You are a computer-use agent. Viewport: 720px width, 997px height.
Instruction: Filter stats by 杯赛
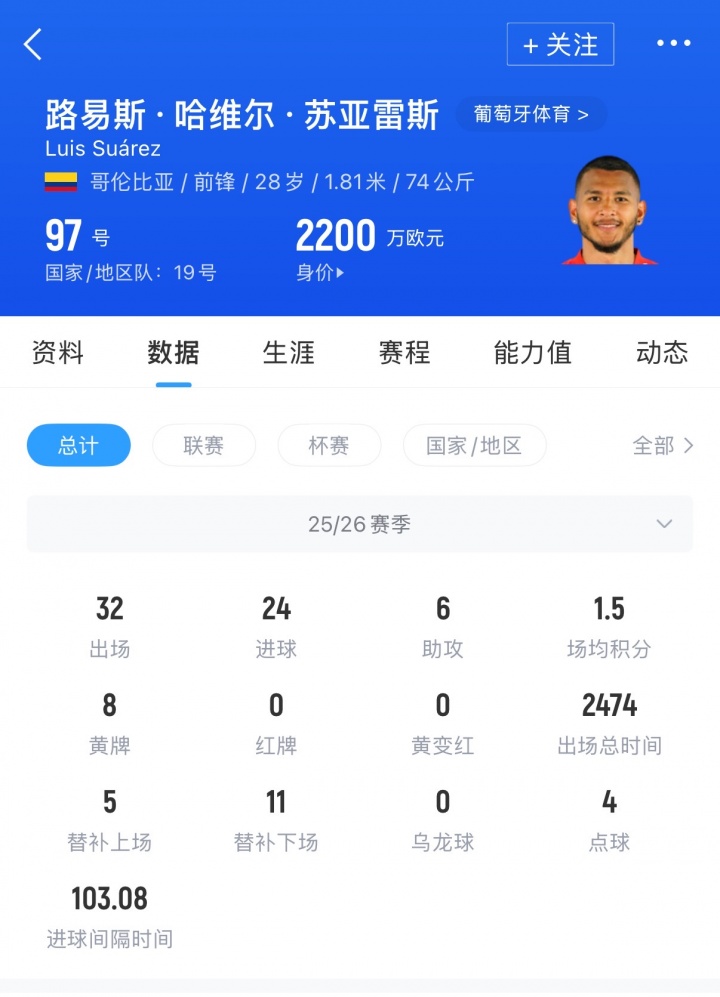tap(329, 445)
